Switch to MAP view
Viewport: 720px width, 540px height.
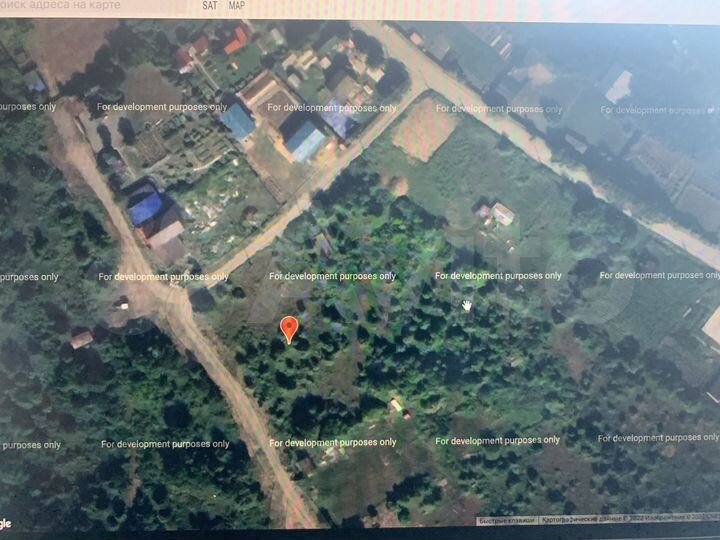237,6
